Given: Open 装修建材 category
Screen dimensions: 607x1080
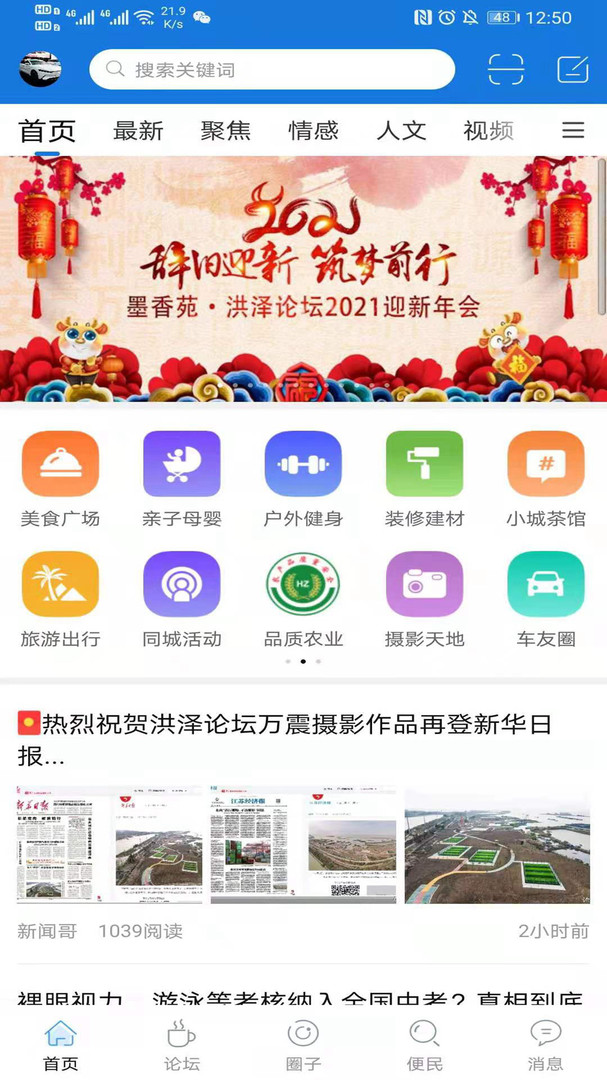Looking at the screenshot, I should point(424,479).
